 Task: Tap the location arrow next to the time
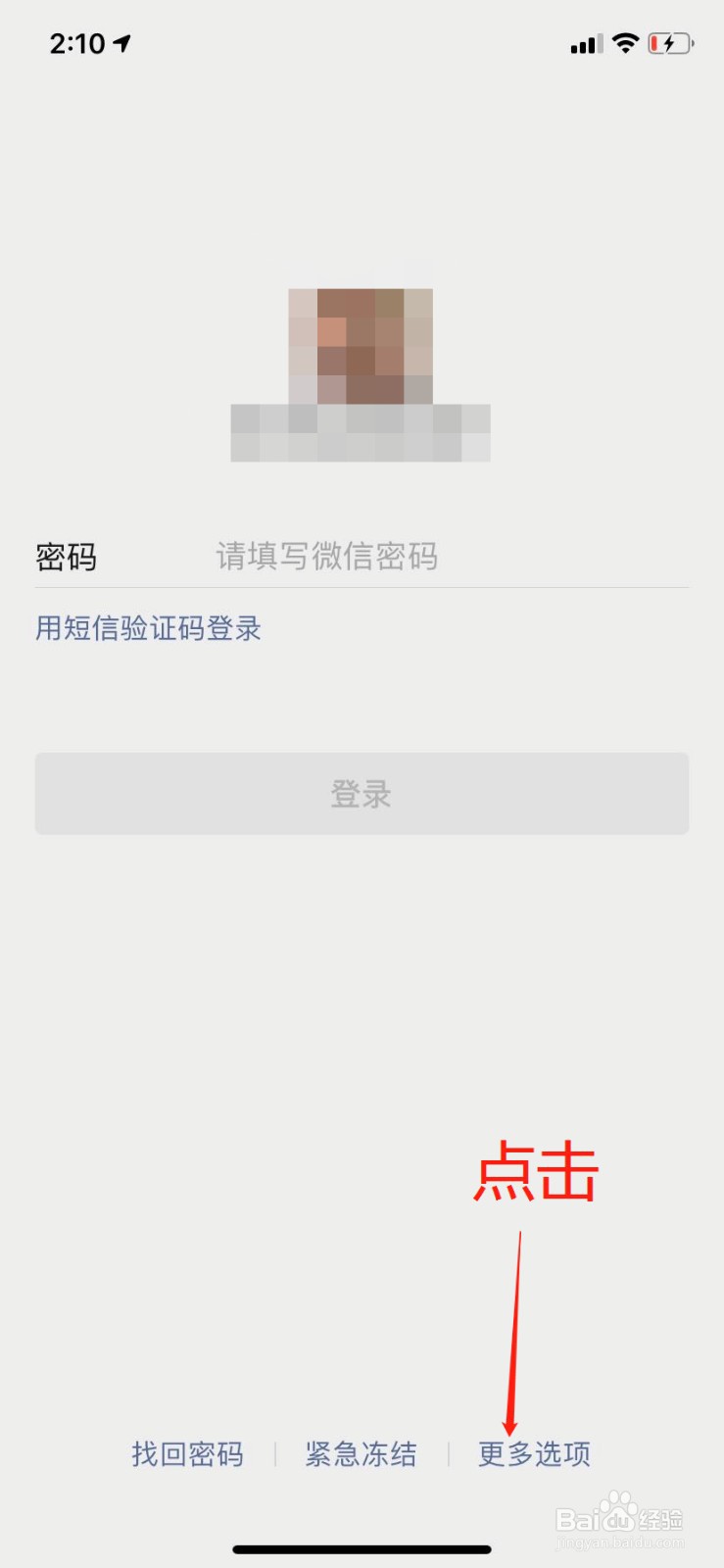click(x=121, y=41)
